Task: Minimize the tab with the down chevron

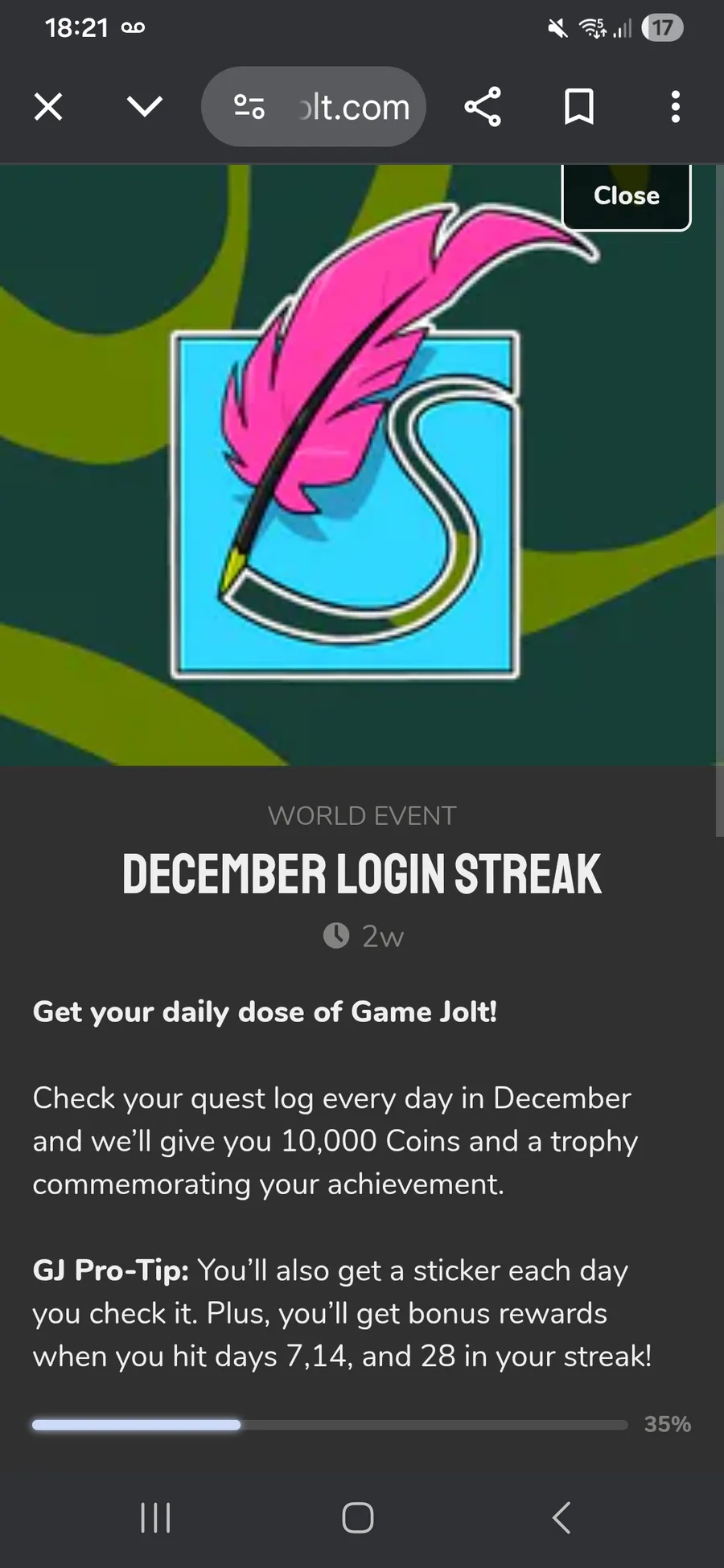Action: tap(145, 107)
